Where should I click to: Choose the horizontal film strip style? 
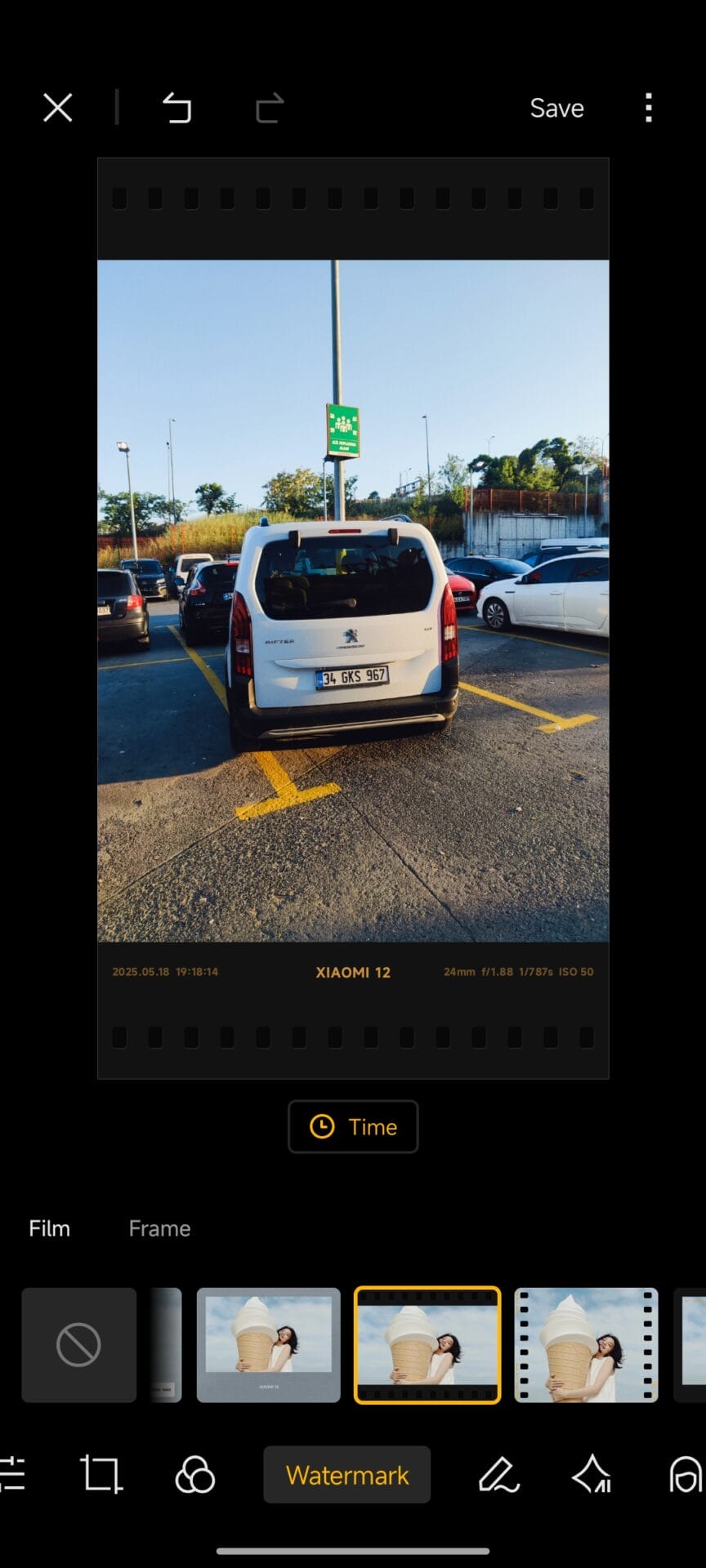[427, 1345]
